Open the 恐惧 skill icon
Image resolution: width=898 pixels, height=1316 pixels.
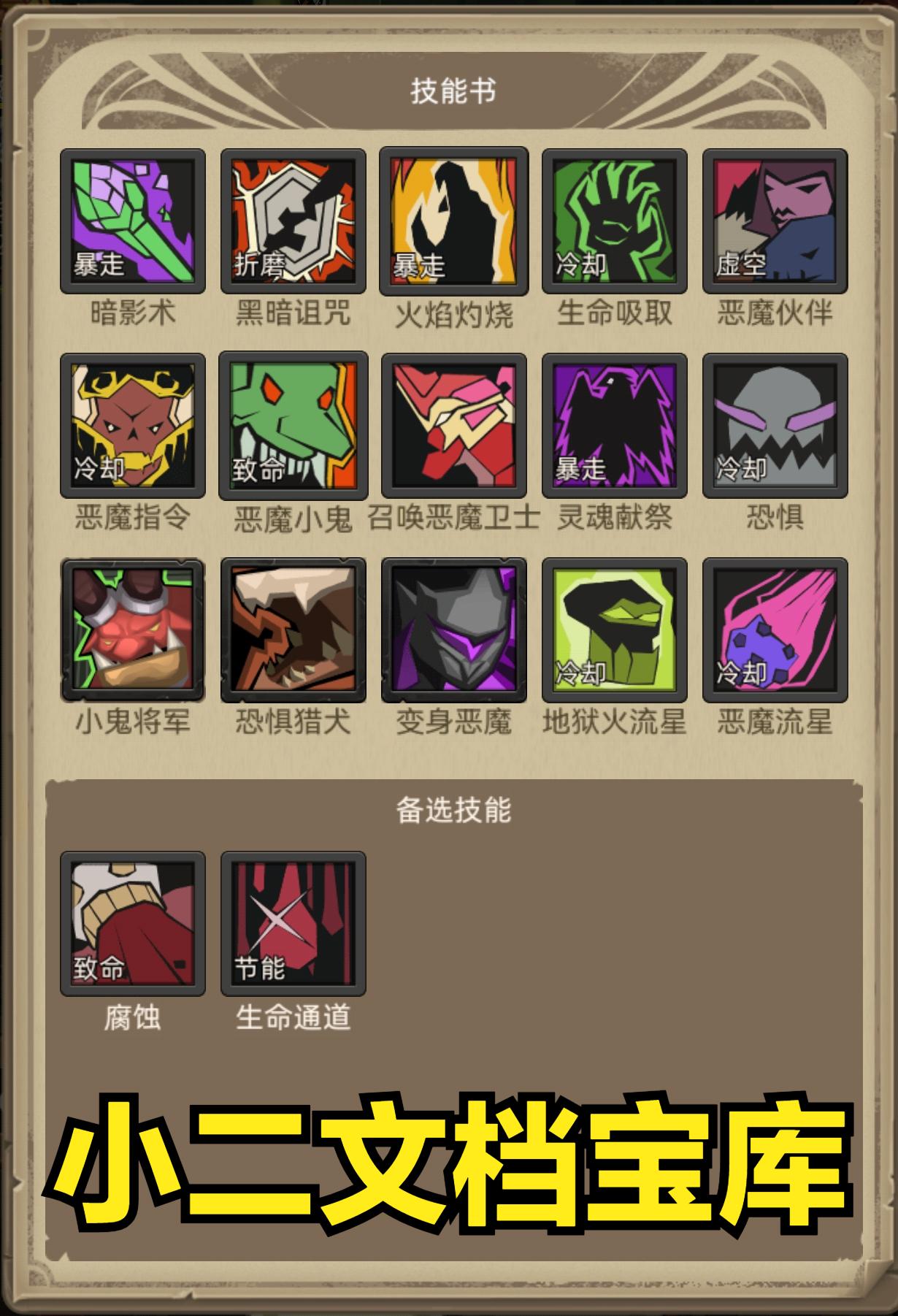coord(775,426)
